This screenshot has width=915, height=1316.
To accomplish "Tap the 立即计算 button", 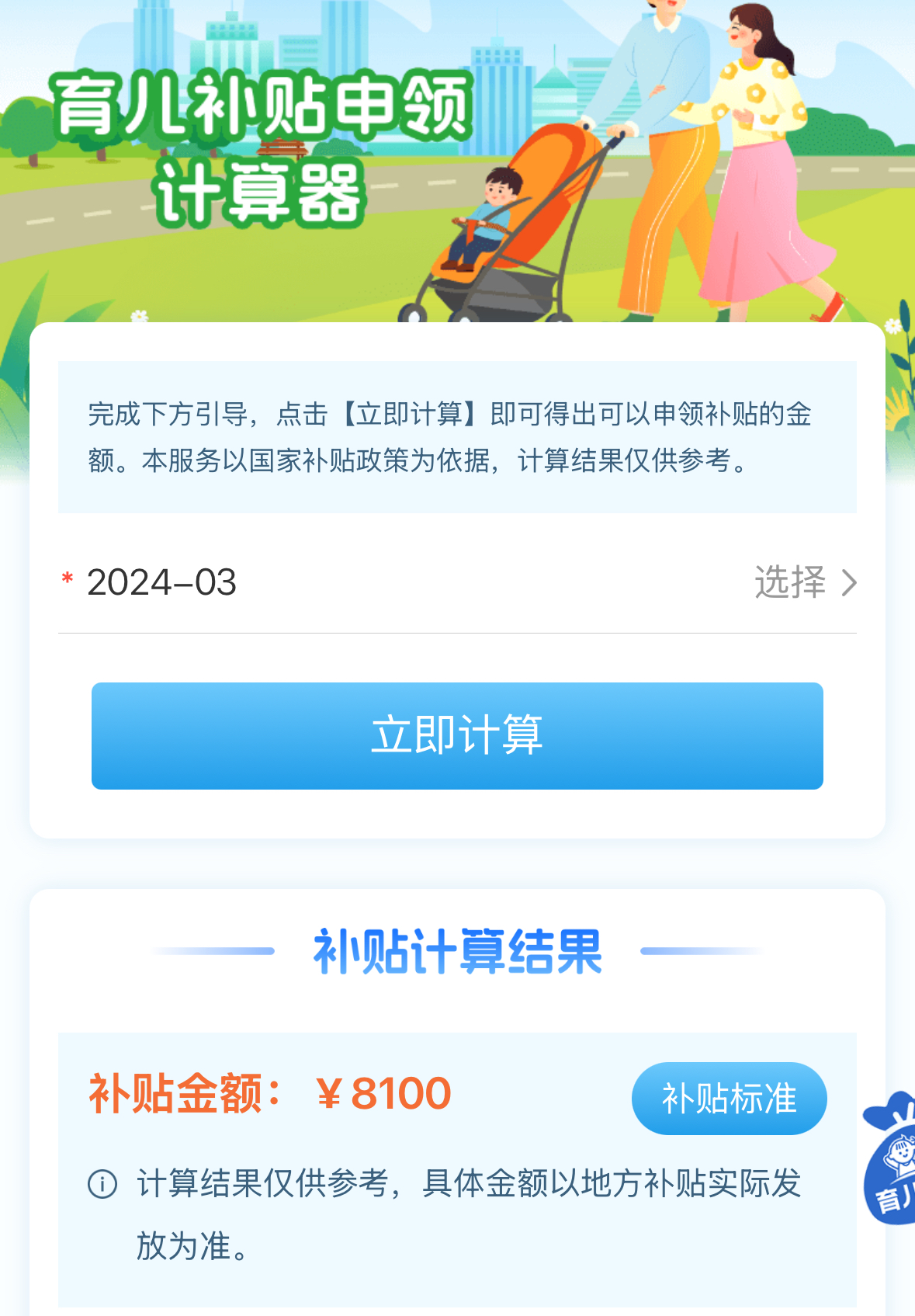I will click(x=457, y=735).
